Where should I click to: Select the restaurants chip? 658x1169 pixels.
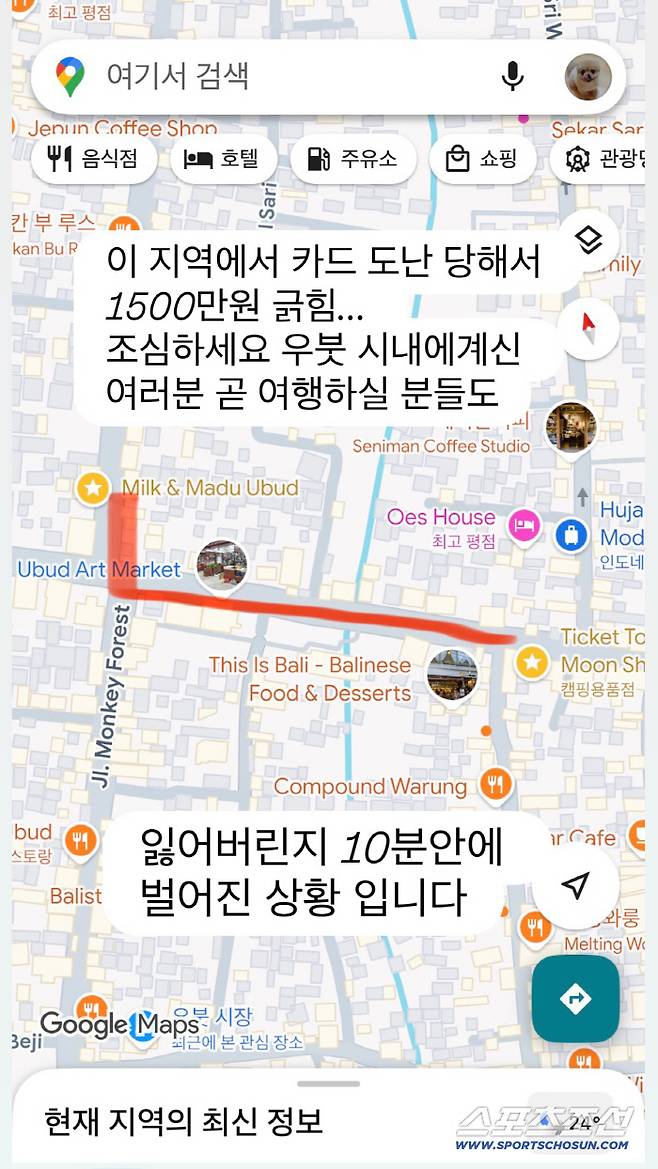click(x=92, y=159)
